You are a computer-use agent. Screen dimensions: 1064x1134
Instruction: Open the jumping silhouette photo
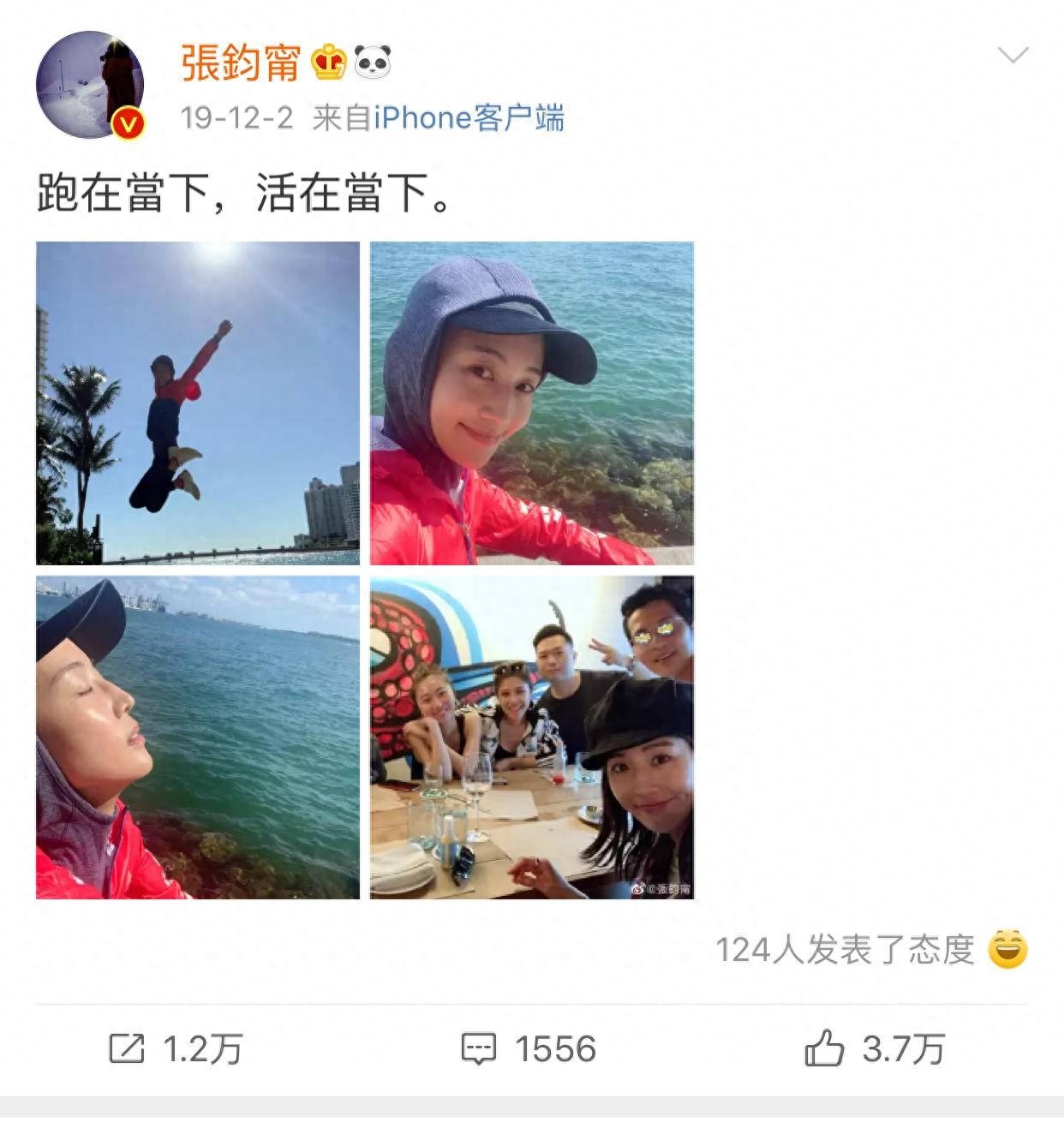click(198, 403)
